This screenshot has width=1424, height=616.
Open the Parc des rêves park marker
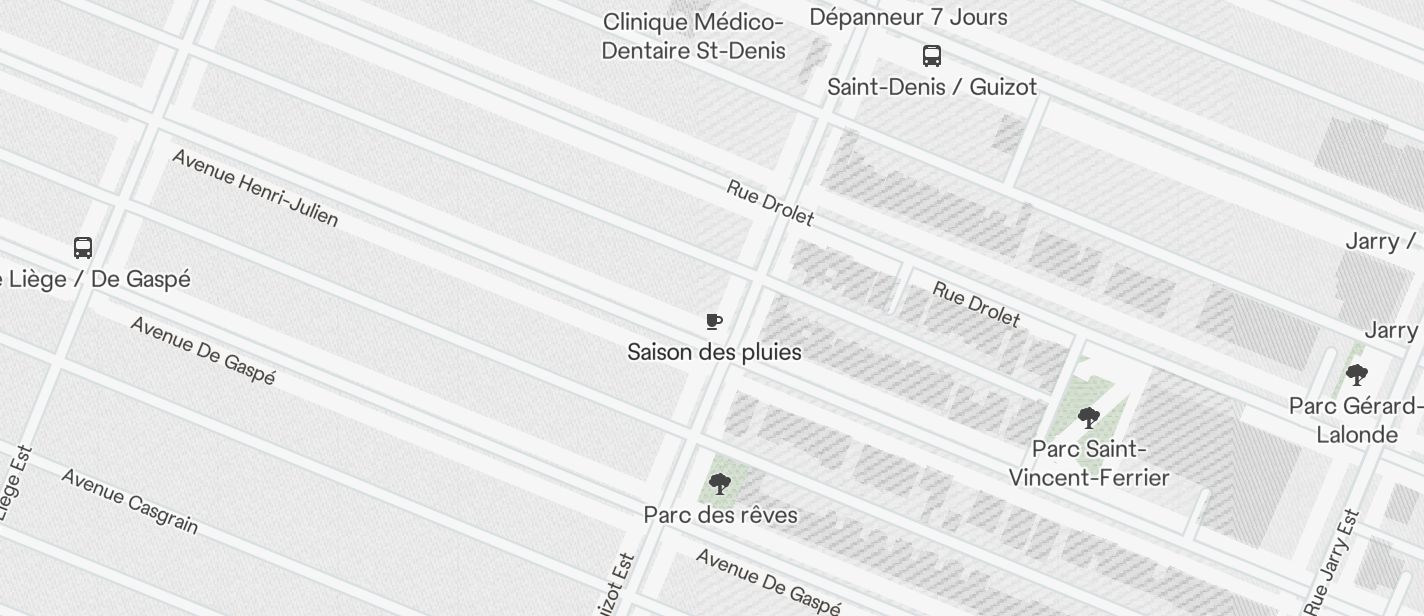point(719,485)
